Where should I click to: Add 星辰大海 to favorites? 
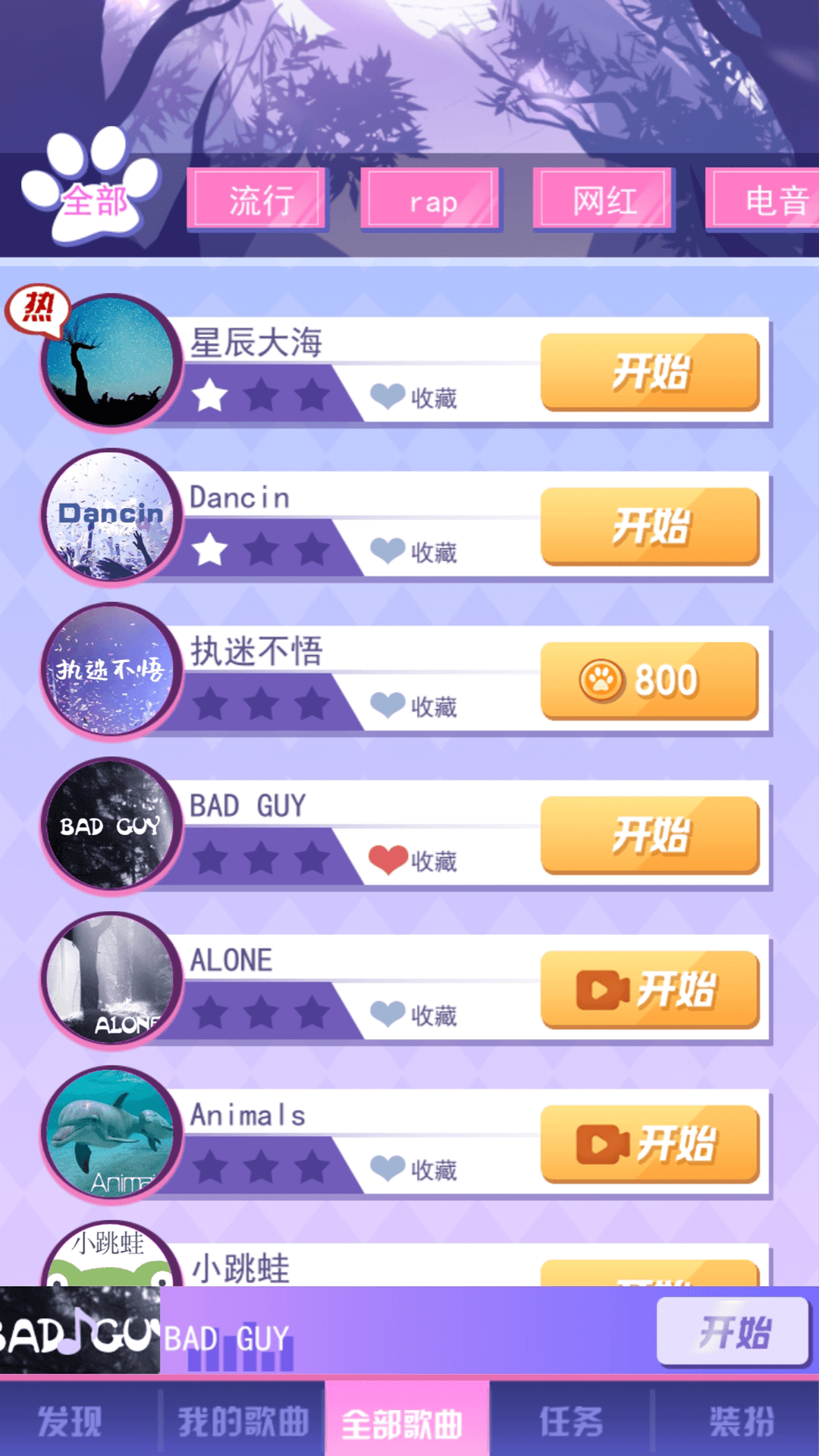pyautogui.click(x=413, y=397)
